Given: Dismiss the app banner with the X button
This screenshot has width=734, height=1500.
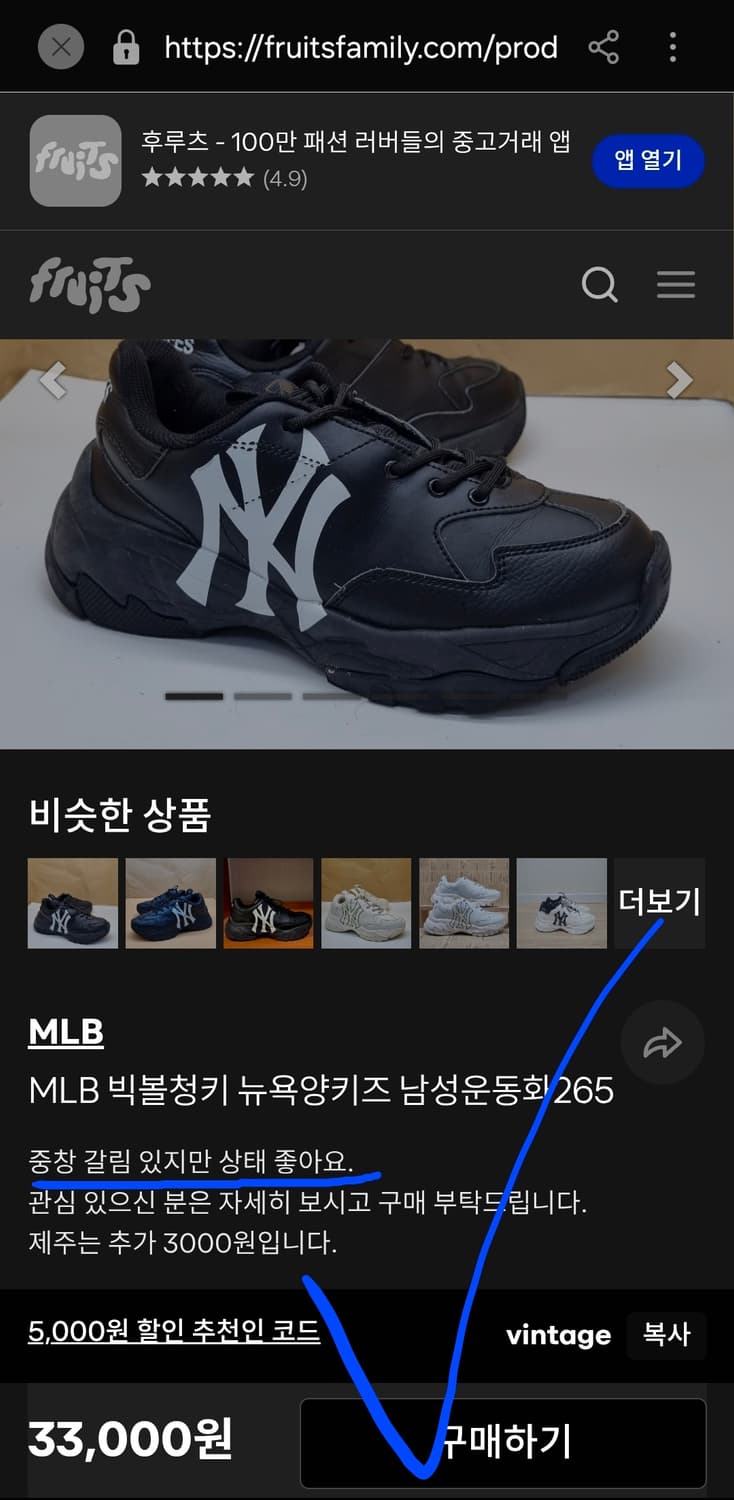Looking at the screenshot, I should pyautogui.click(x=61, y=46).
